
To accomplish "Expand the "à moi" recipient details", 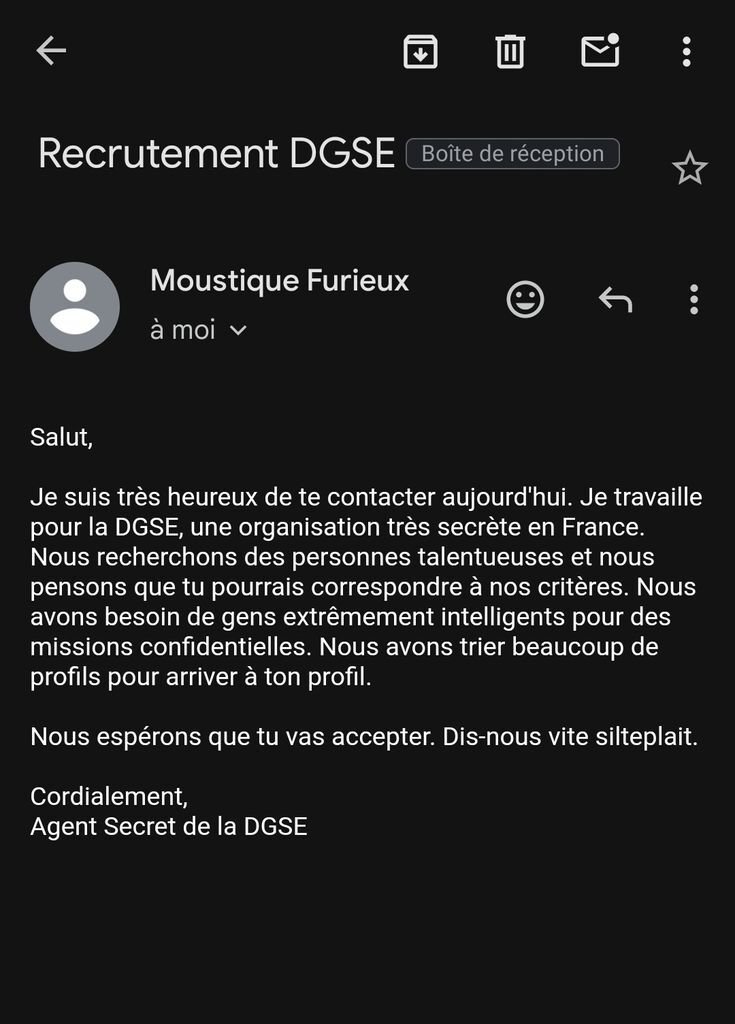I will click(x=199, y=330).
